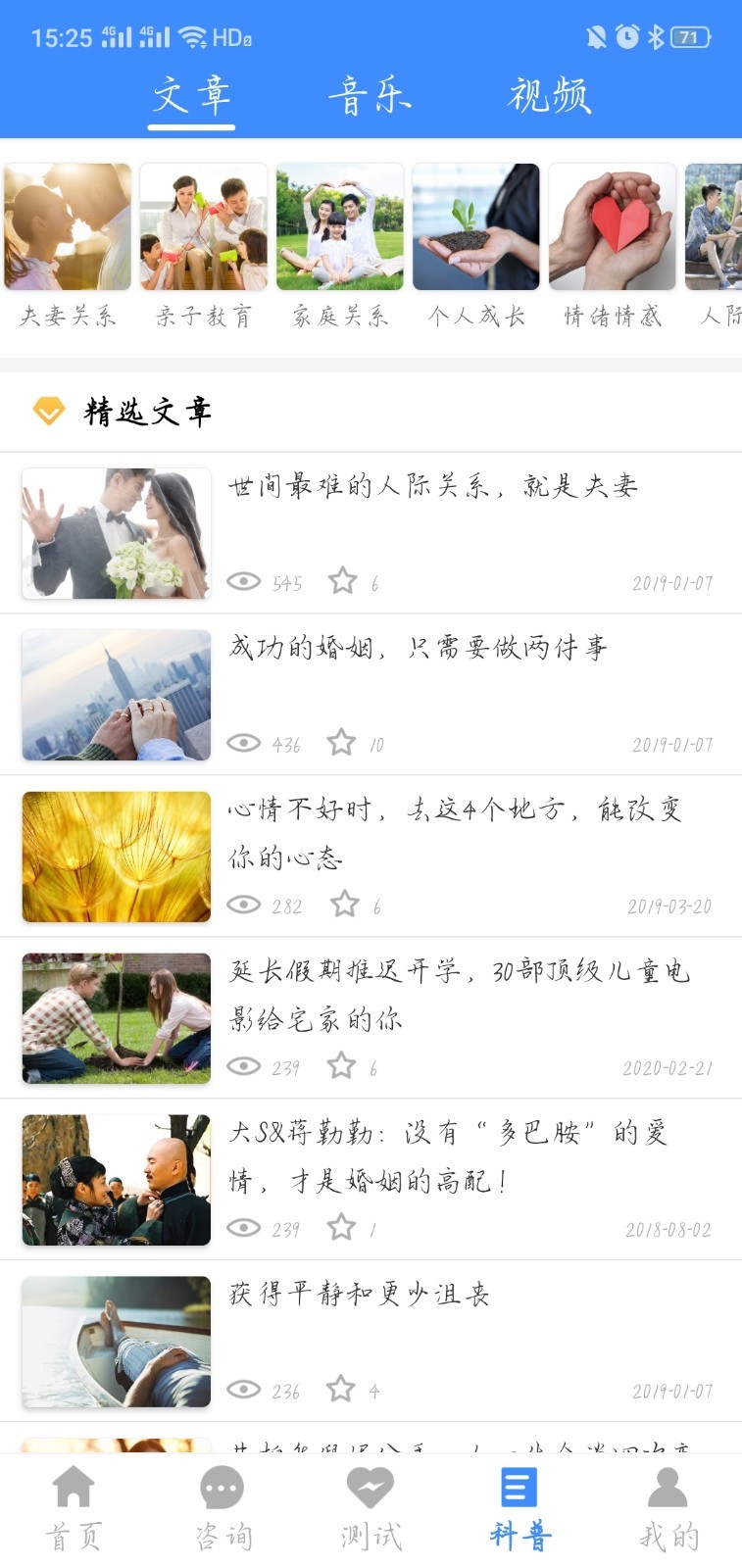
Task: Open article 成功的婚姻，只需要做两件事
Action: click(418, 648)
